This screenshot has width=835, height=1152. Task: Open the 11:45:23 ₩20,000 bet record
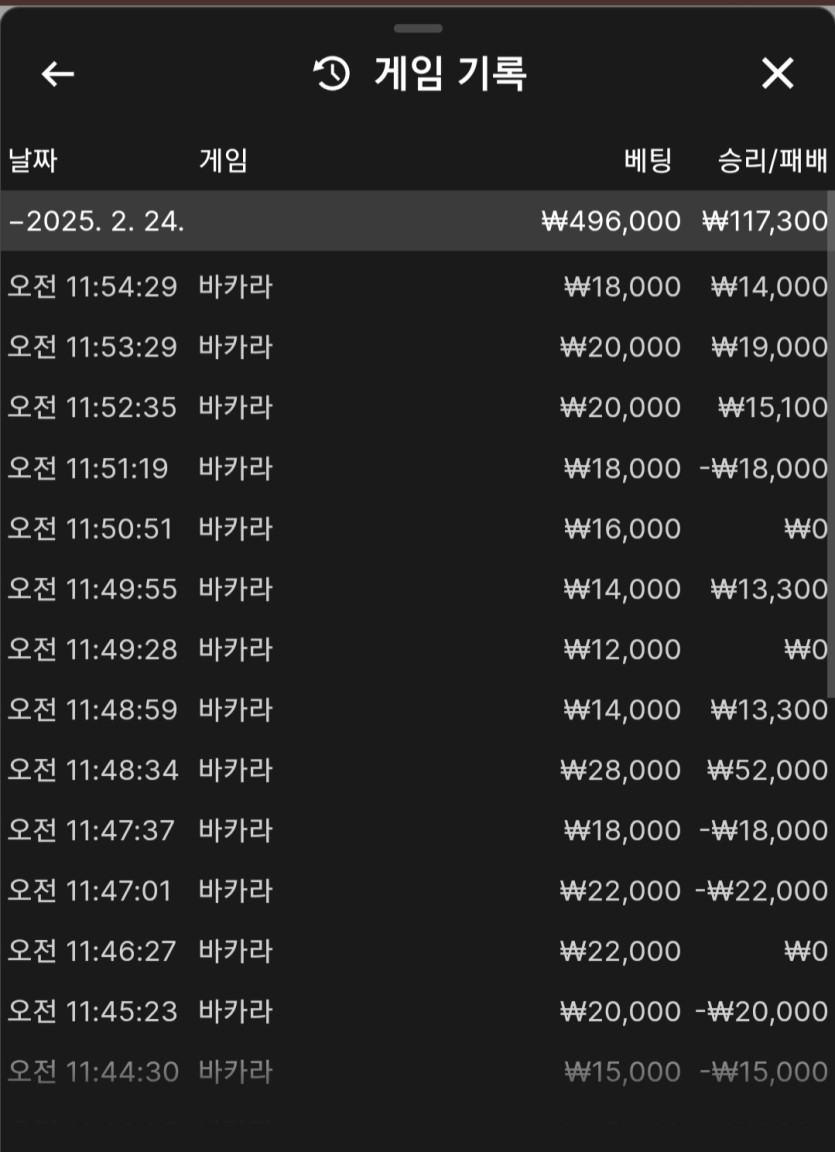[x=416, y=1012]
